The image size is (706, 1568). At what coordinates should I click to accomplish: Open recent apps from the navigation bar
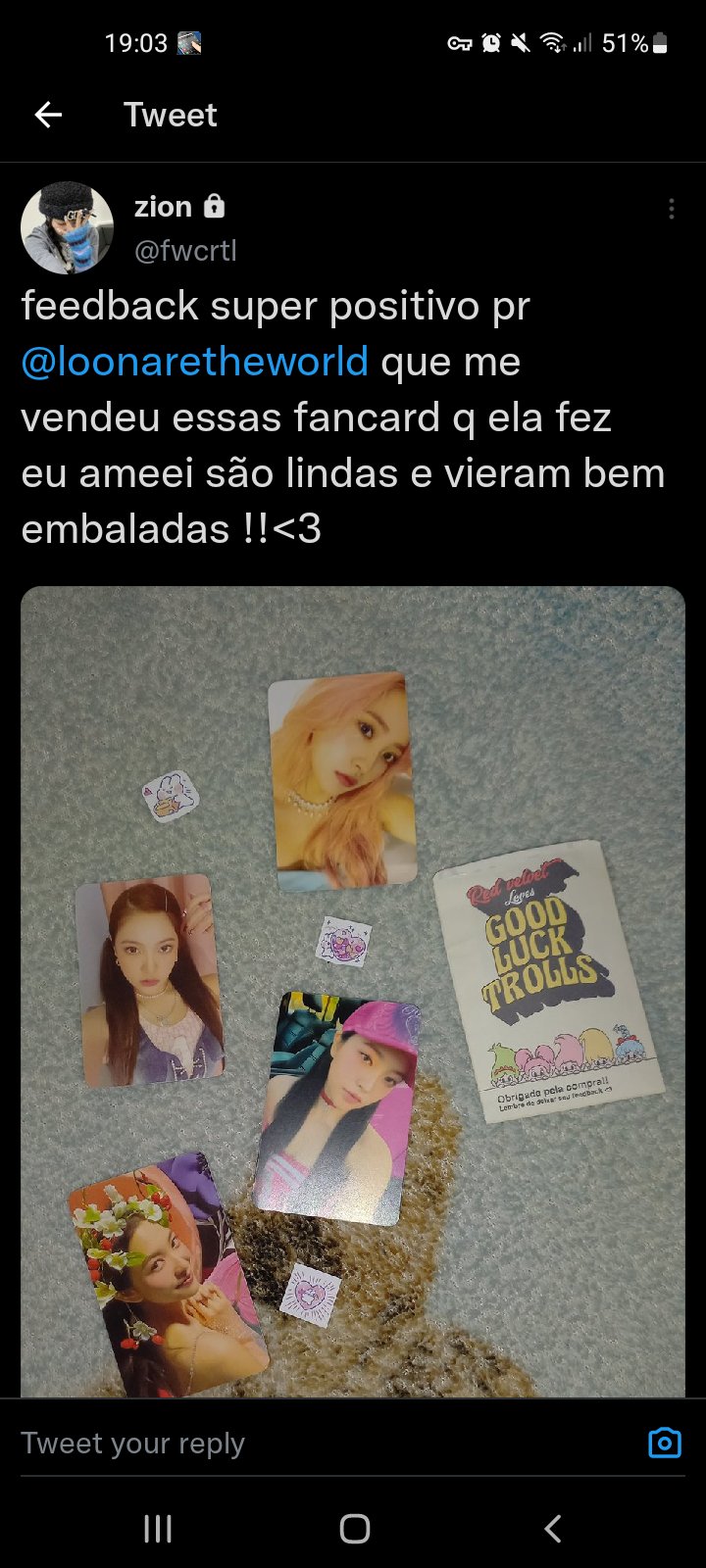click(x=158, y=1528)
